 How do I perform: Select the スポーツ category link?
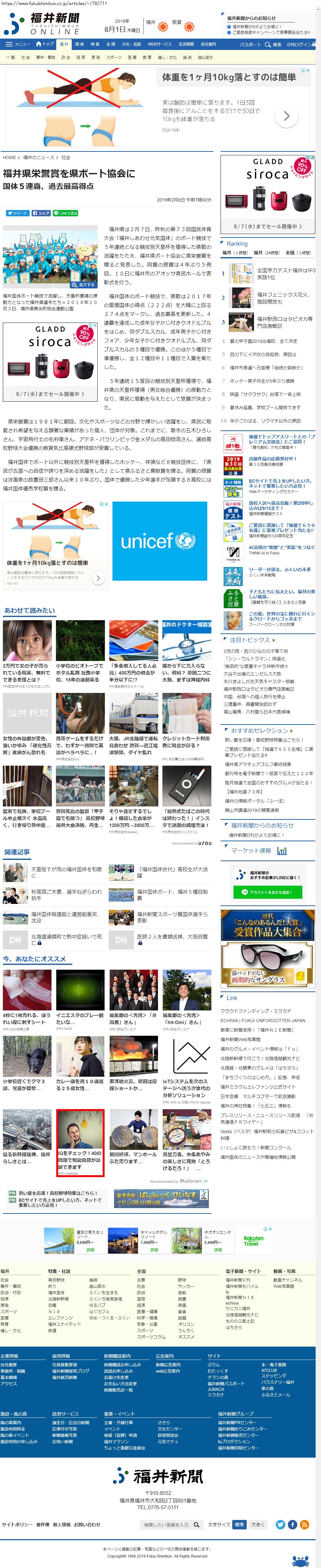[x=114, y=57]
